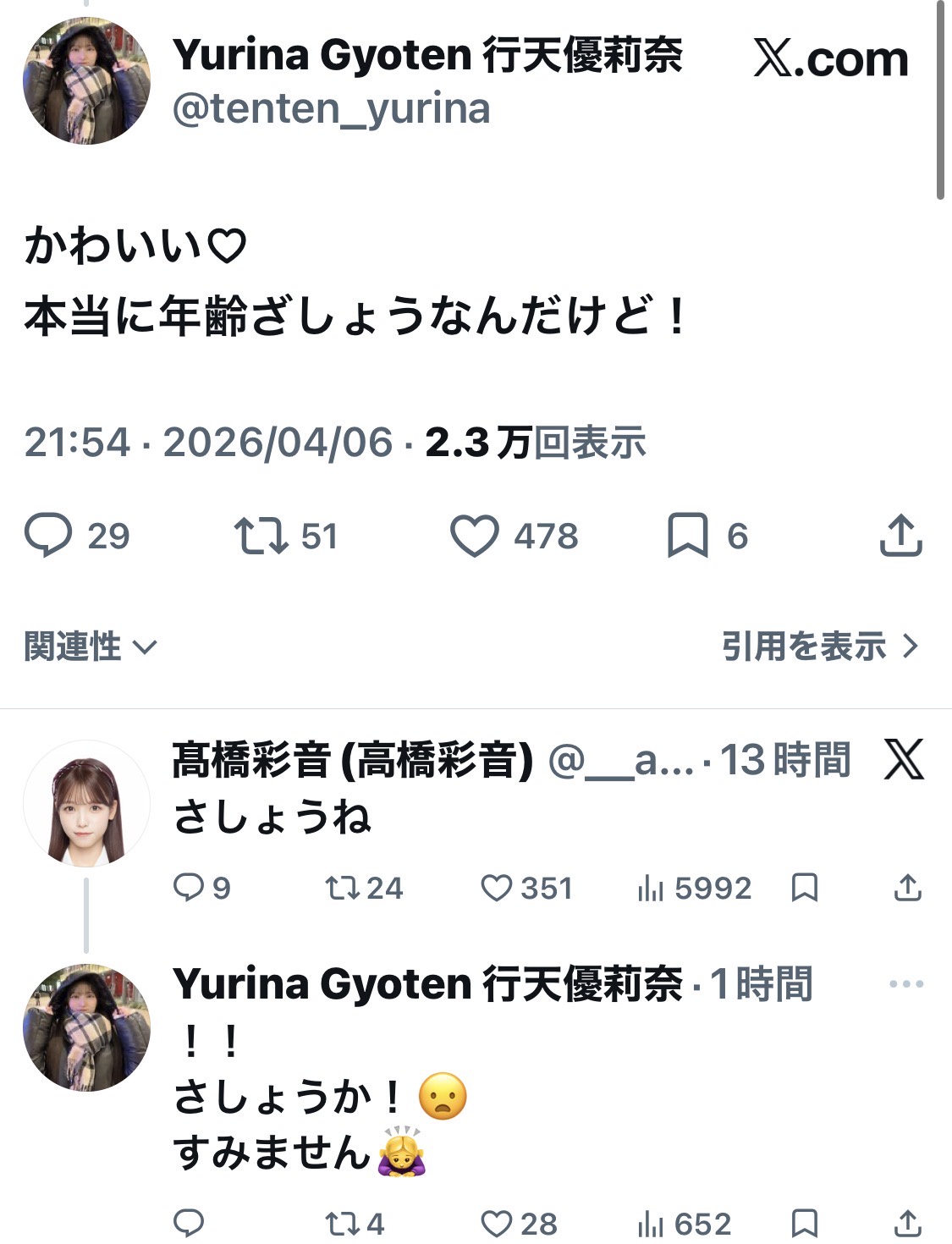Like Yurina's すみません reply with 28 likes

click(497, 1224)
